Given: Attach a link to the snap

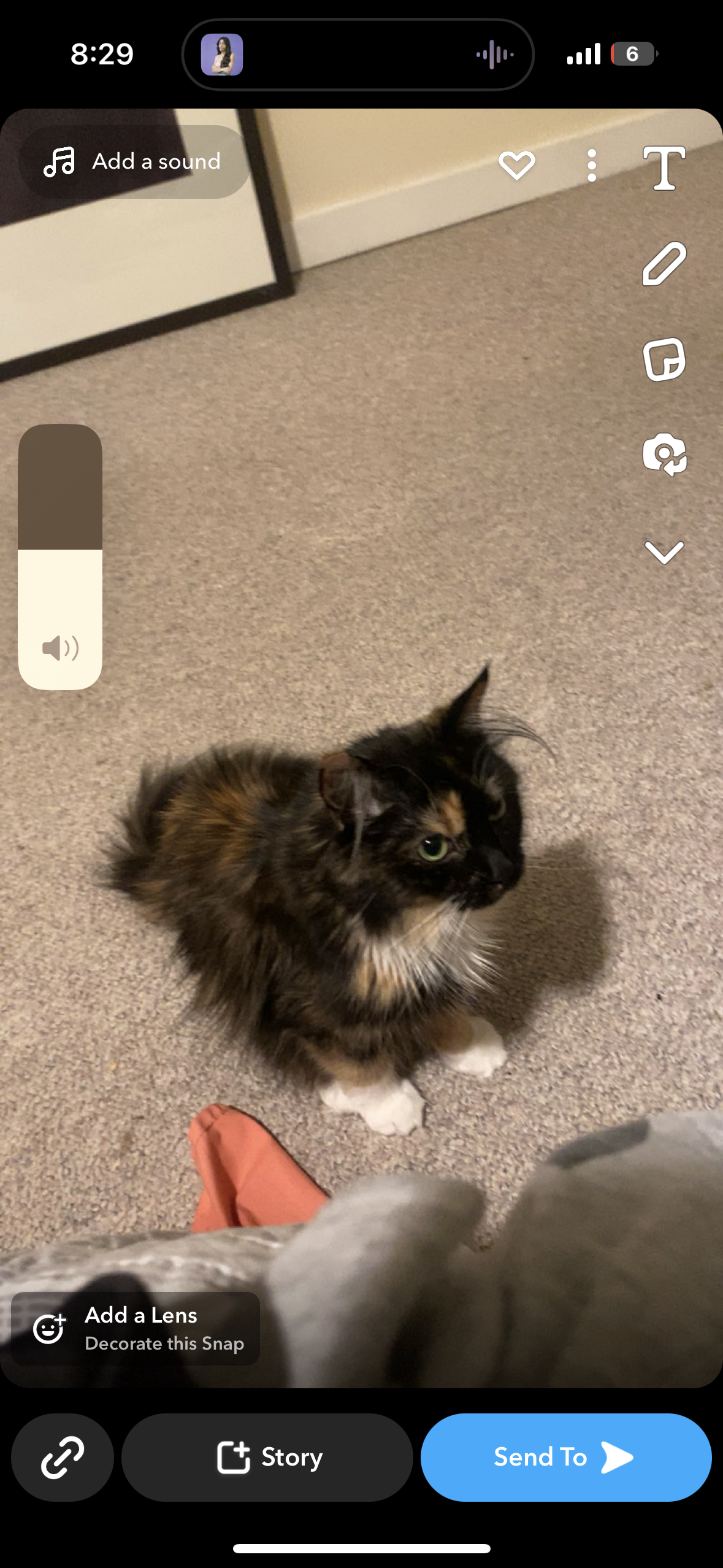Looking at the screenshot, I should pos(63,1457).
